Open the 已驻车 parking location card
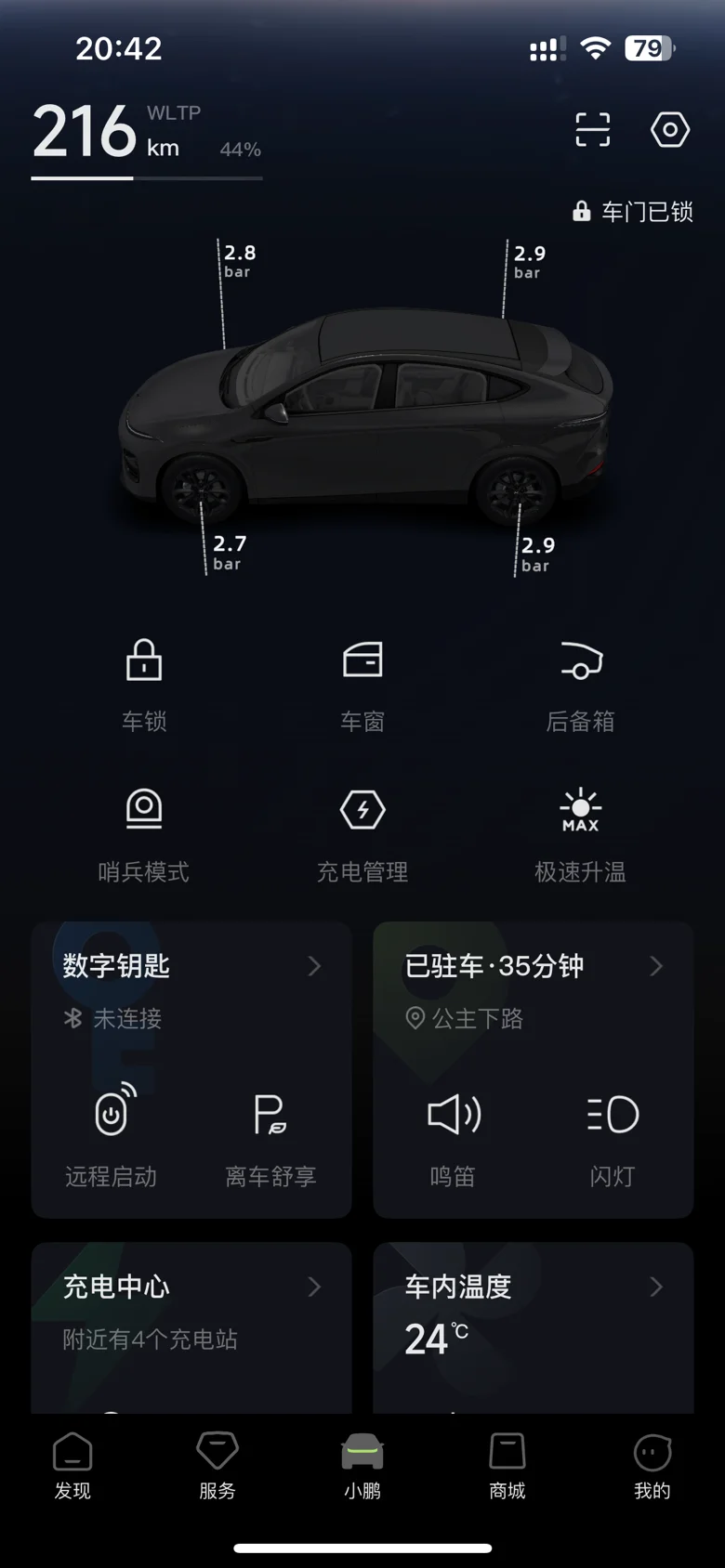This screenshot has width=725, height=1568. 533,967
